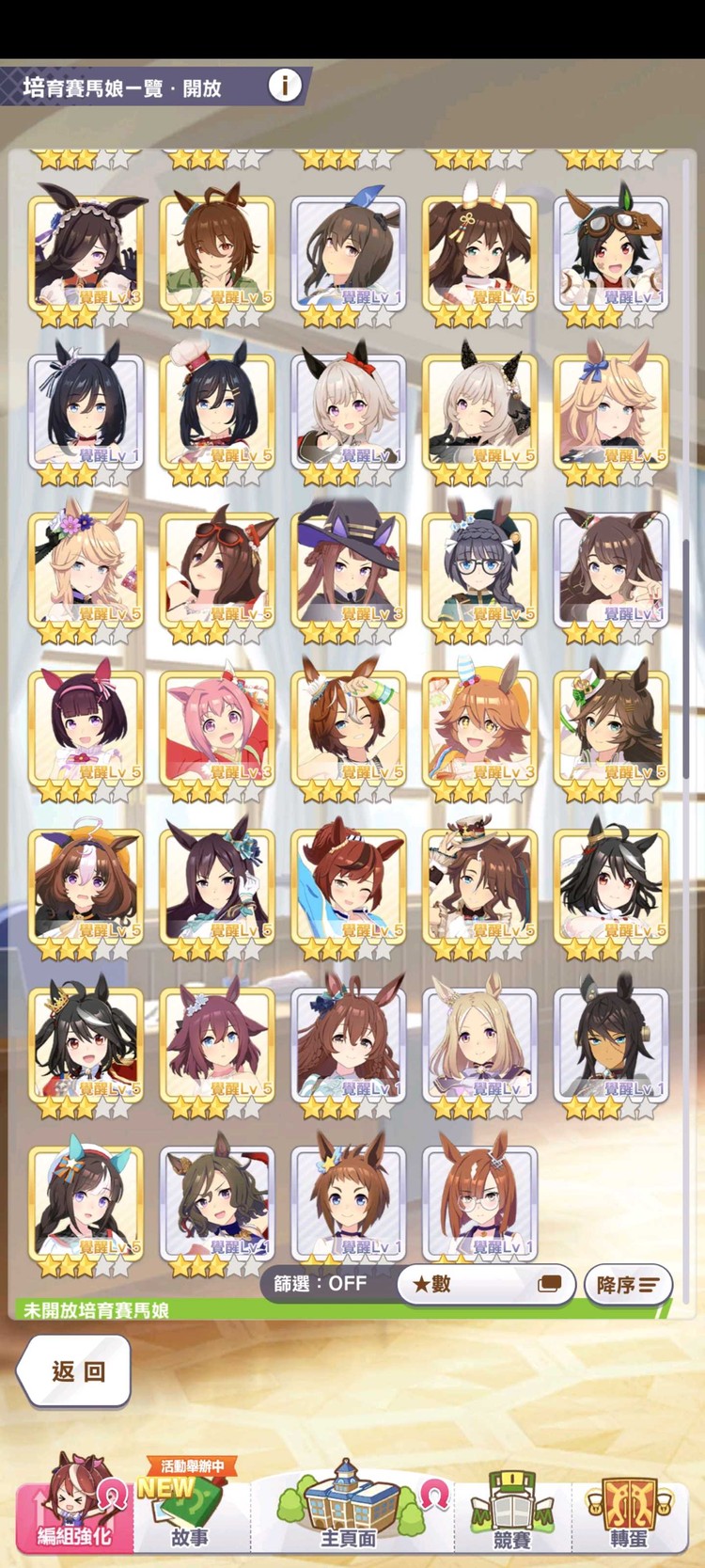
Task: Open the info icon beside the list title
Action: pyautogui.click(x=285, y=86)
